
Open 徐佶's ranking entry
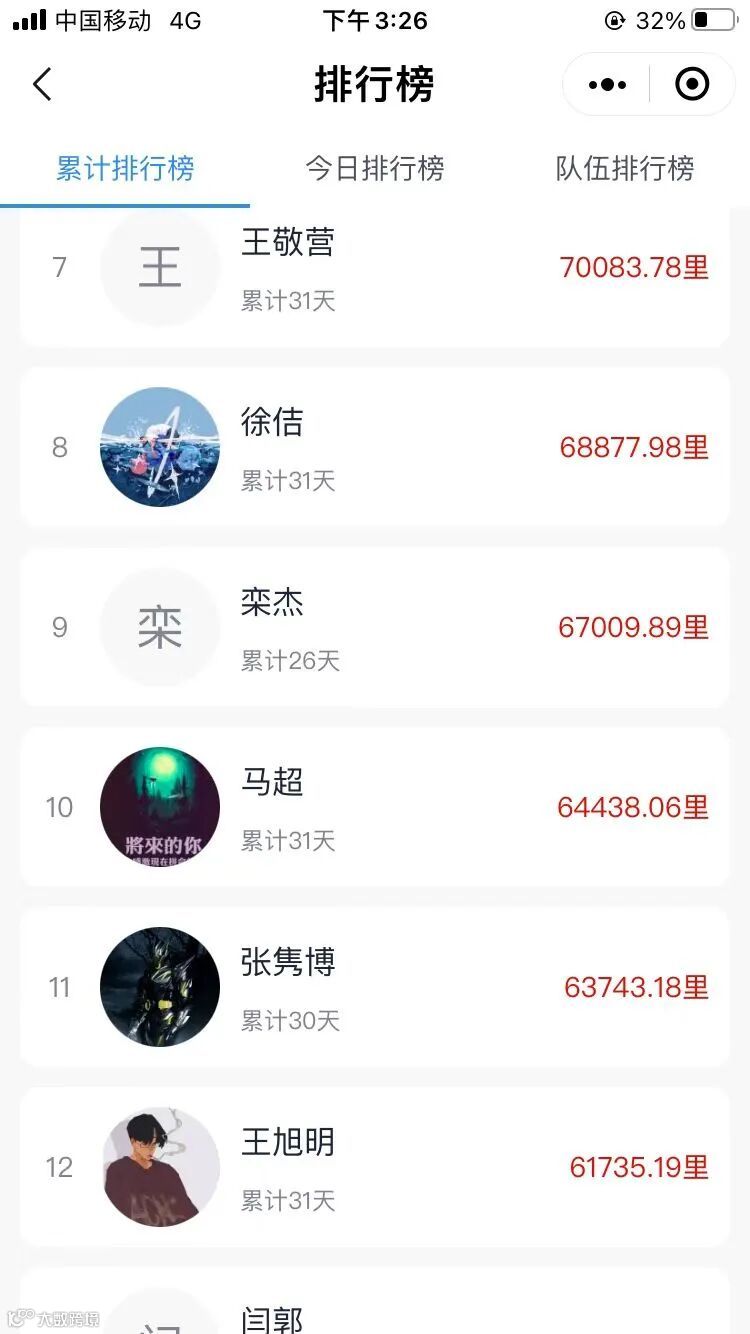tap(375, 447)
